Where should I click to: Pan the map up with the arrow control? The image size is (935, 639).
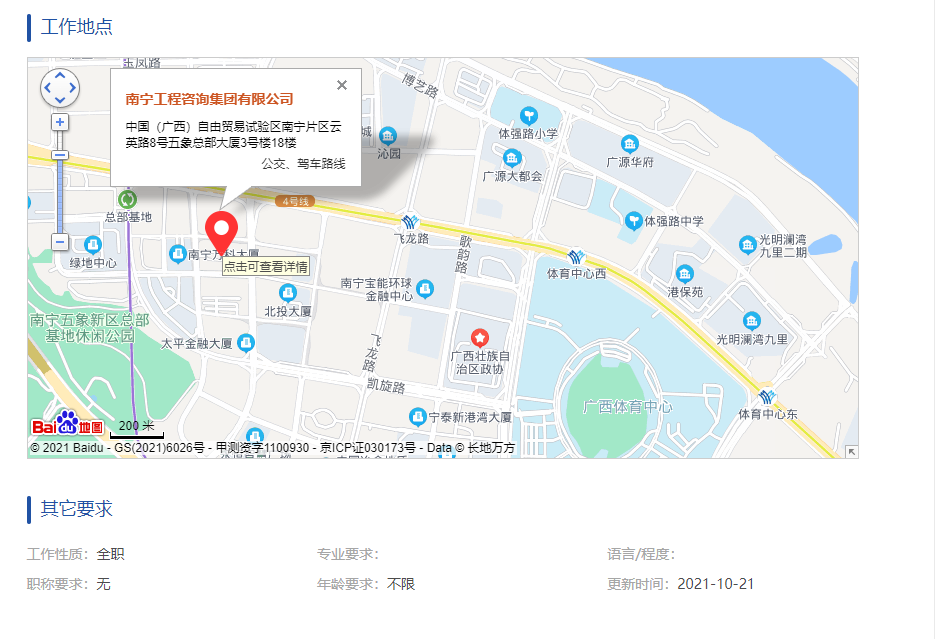coord(60,75)
